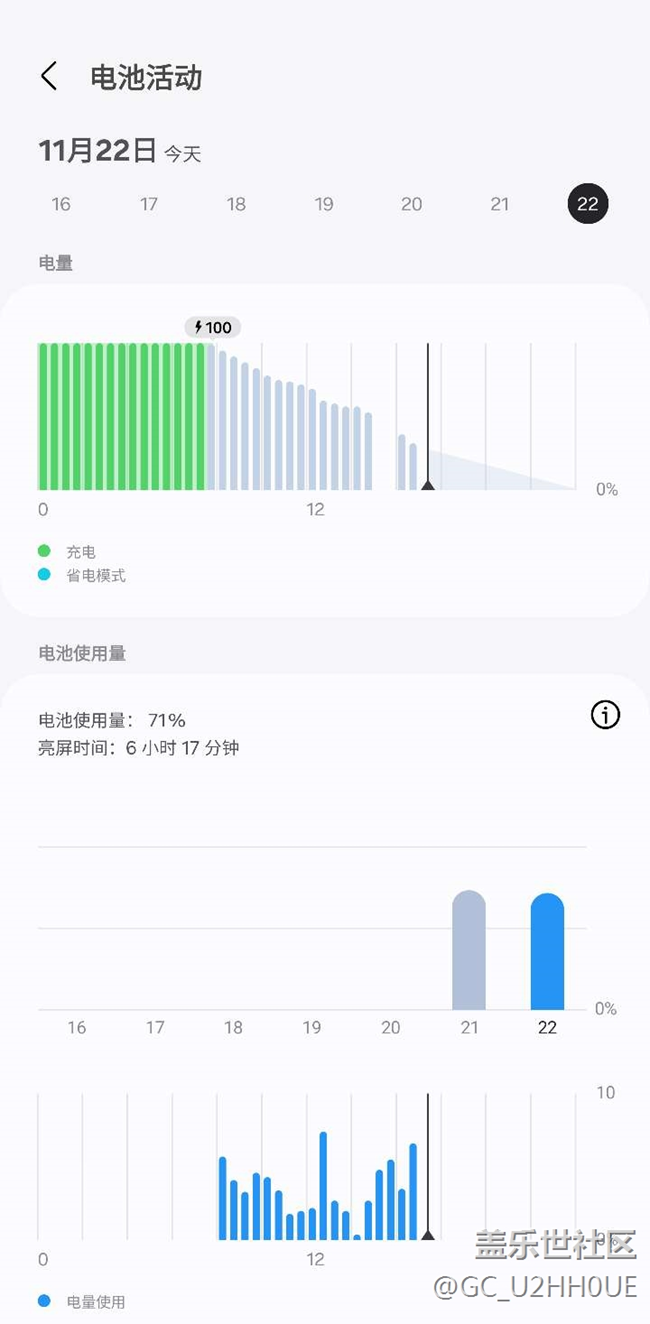Tap the day 21 bar in usage chart
The width and height of the screenshot is (650, 1324).
469,950
